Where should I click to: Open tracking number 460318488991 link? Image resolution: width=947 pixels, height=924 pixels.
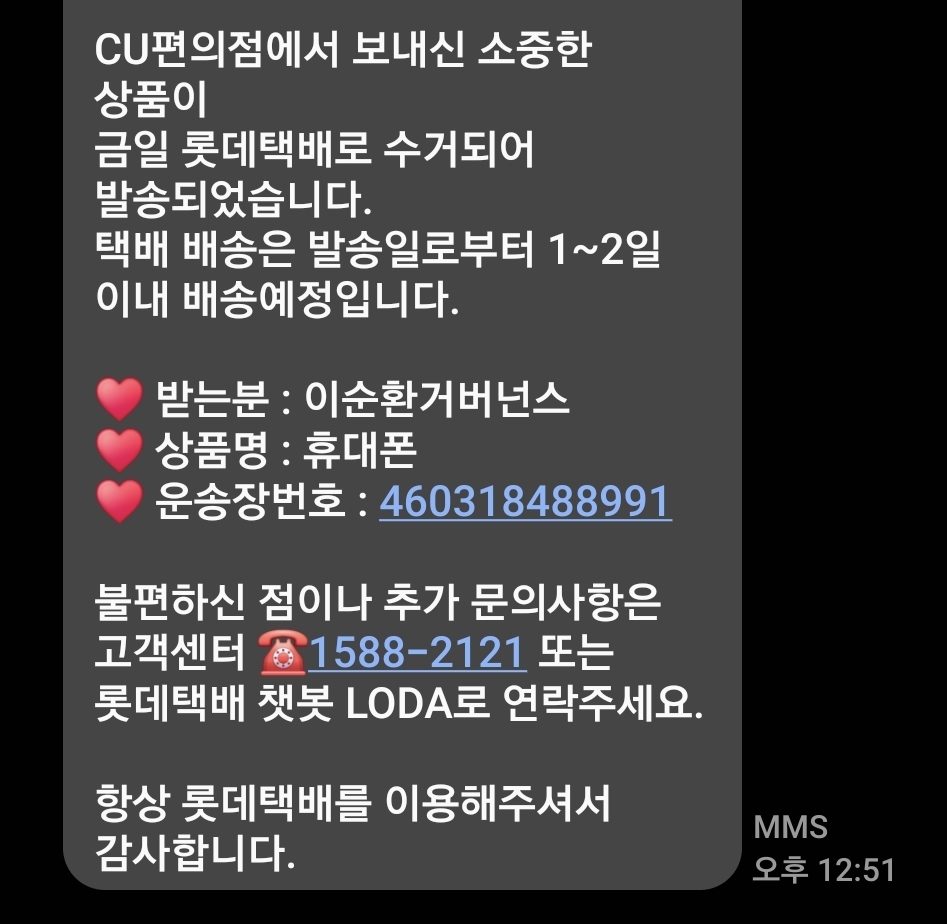pyautogui.click(x=525, y=503)
